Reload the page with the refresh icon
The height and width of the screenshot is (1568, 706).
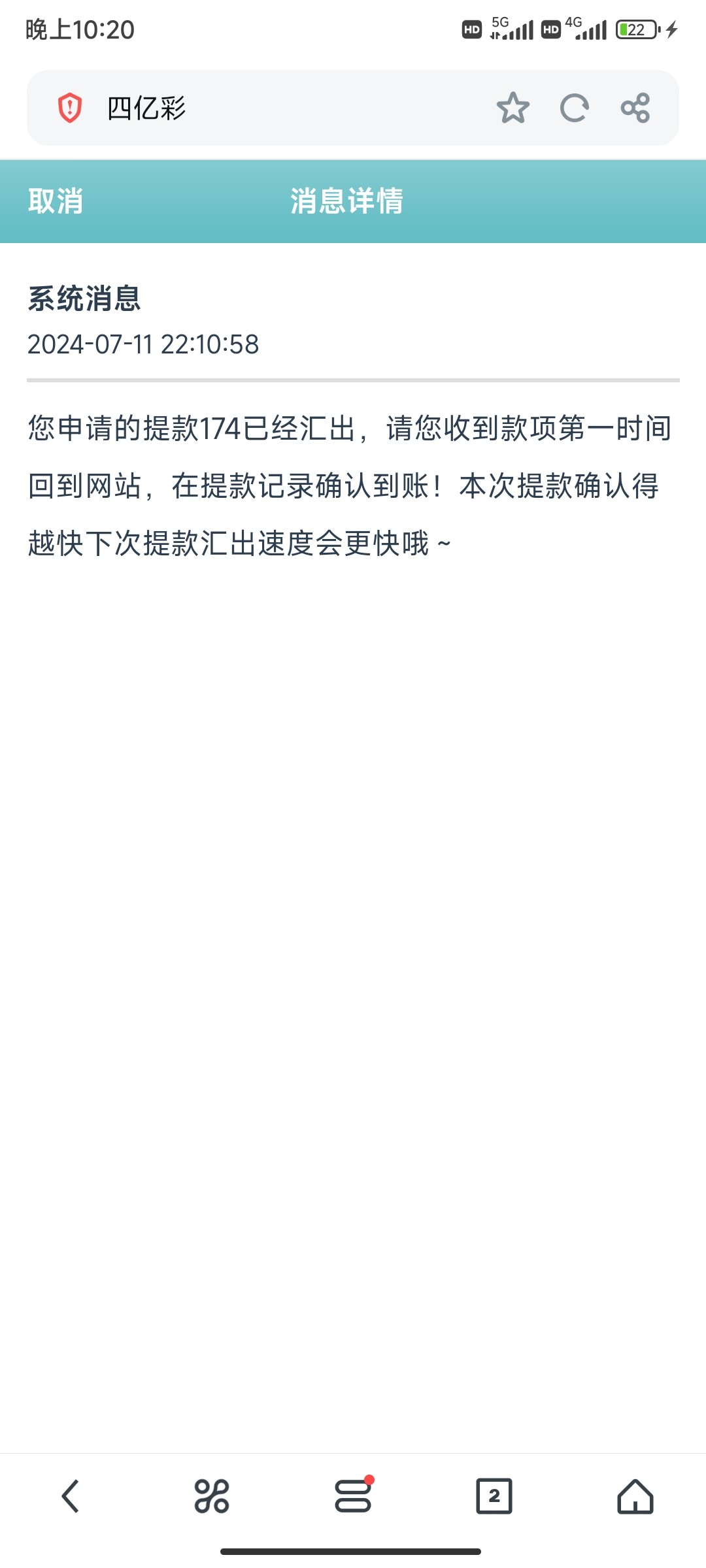[574, 108]
